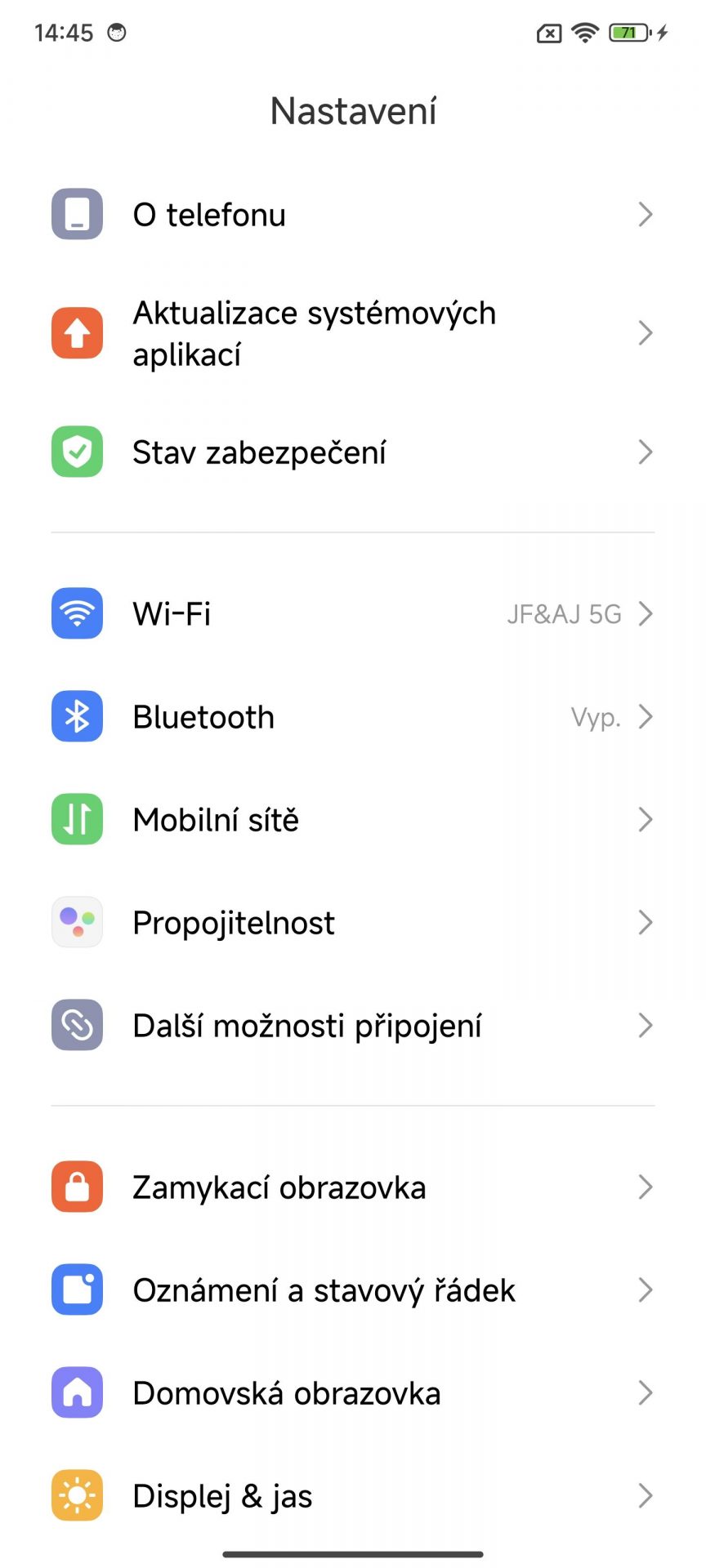This screenshot has width=706, height=1568.
Task: Go to Domovská obrazovka settings
Action: coord(353,1392)
